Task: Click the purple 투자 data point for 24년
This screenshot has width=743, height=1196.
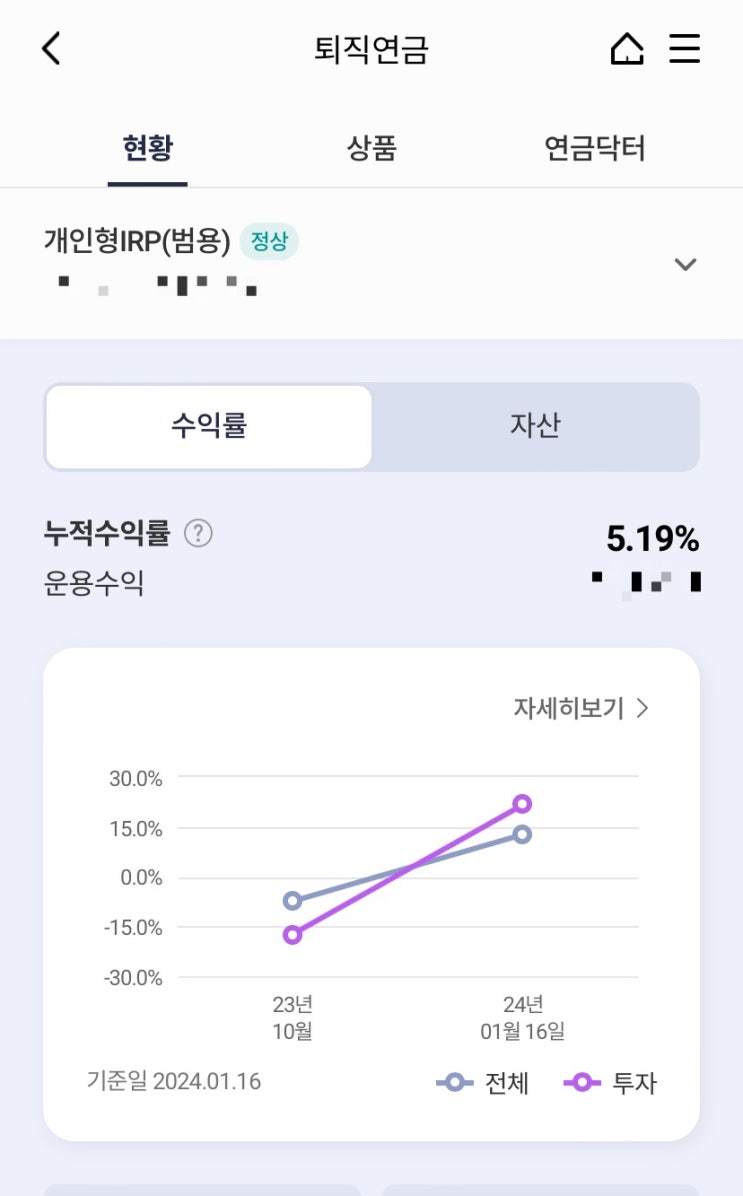Action: [522, 803]
